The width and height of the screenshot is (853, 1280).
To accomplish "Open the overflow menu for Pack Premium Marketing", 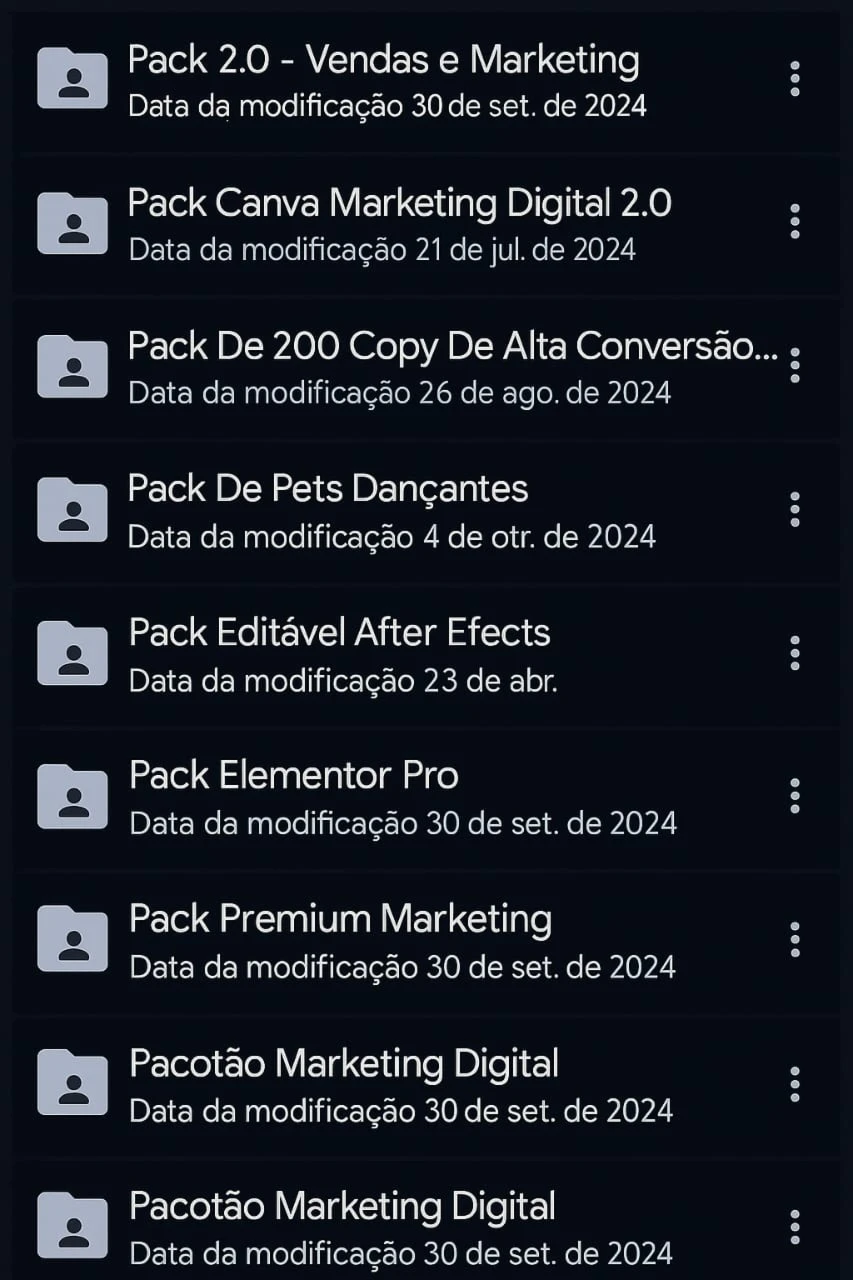I will (794, 940).
